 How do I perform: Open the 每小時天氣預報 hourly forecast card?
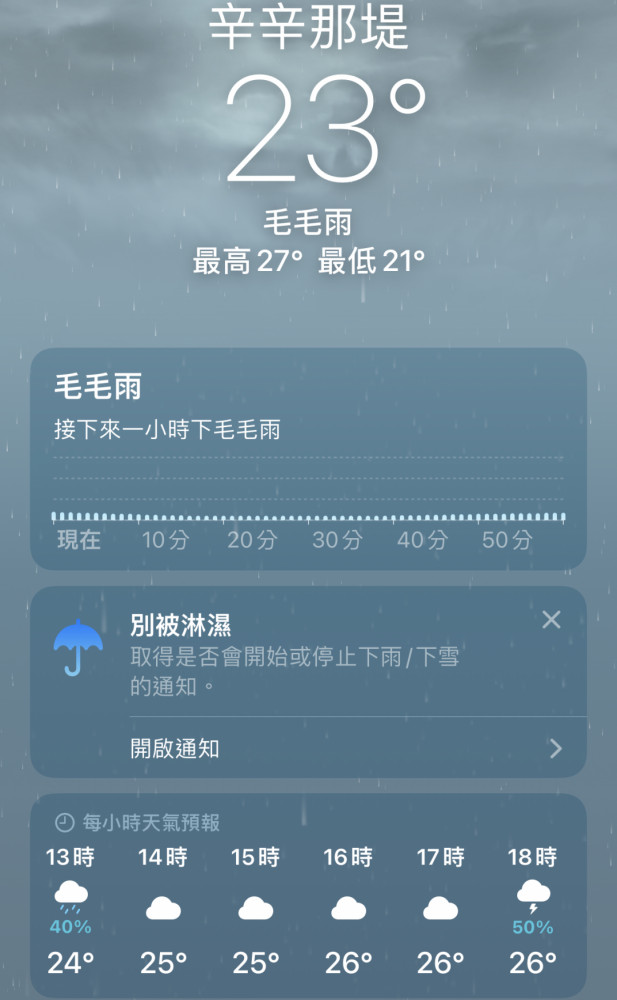[308, 895]
